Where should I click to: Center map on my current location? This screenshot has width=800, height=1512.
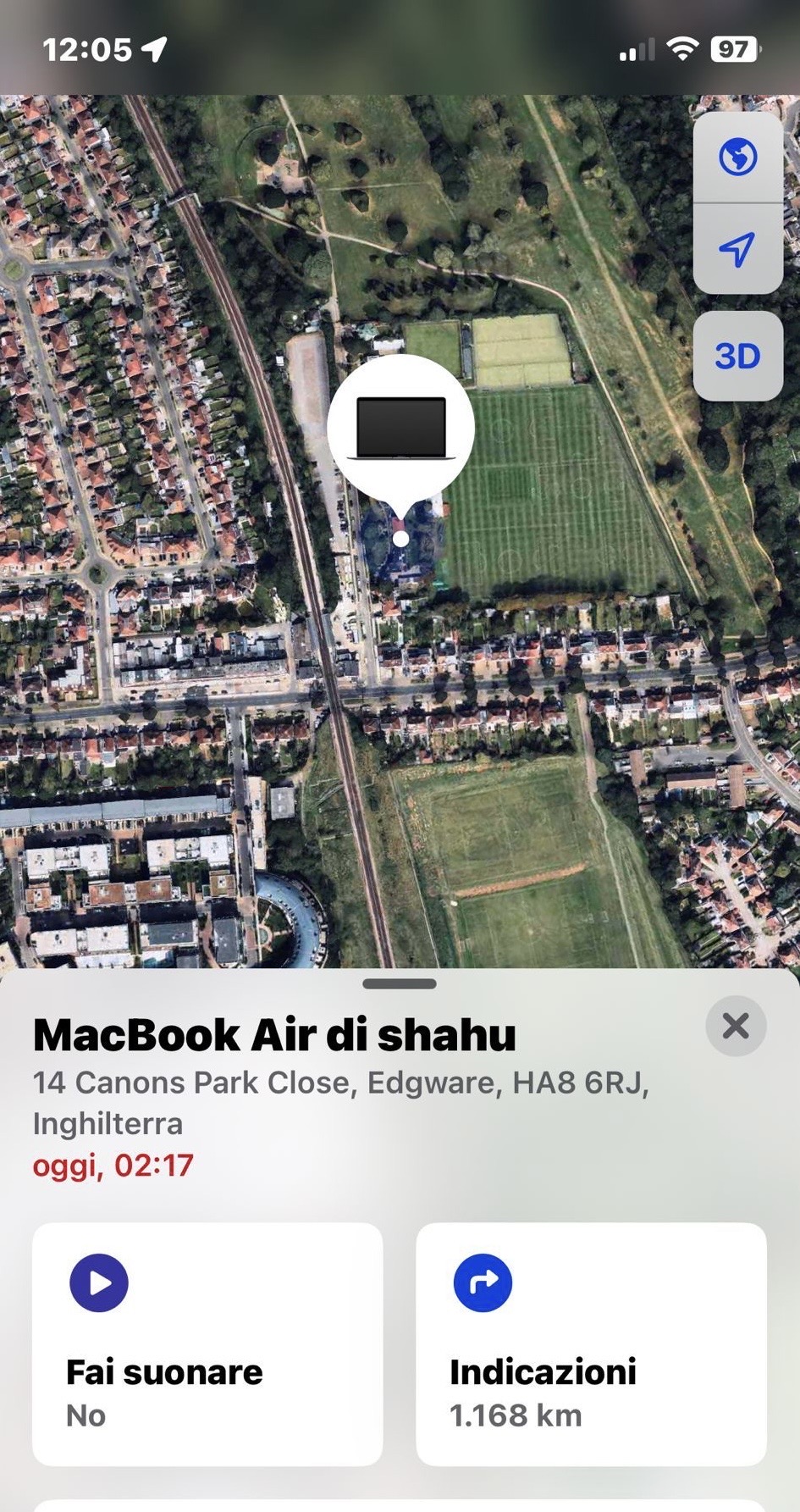coord(737,249)
